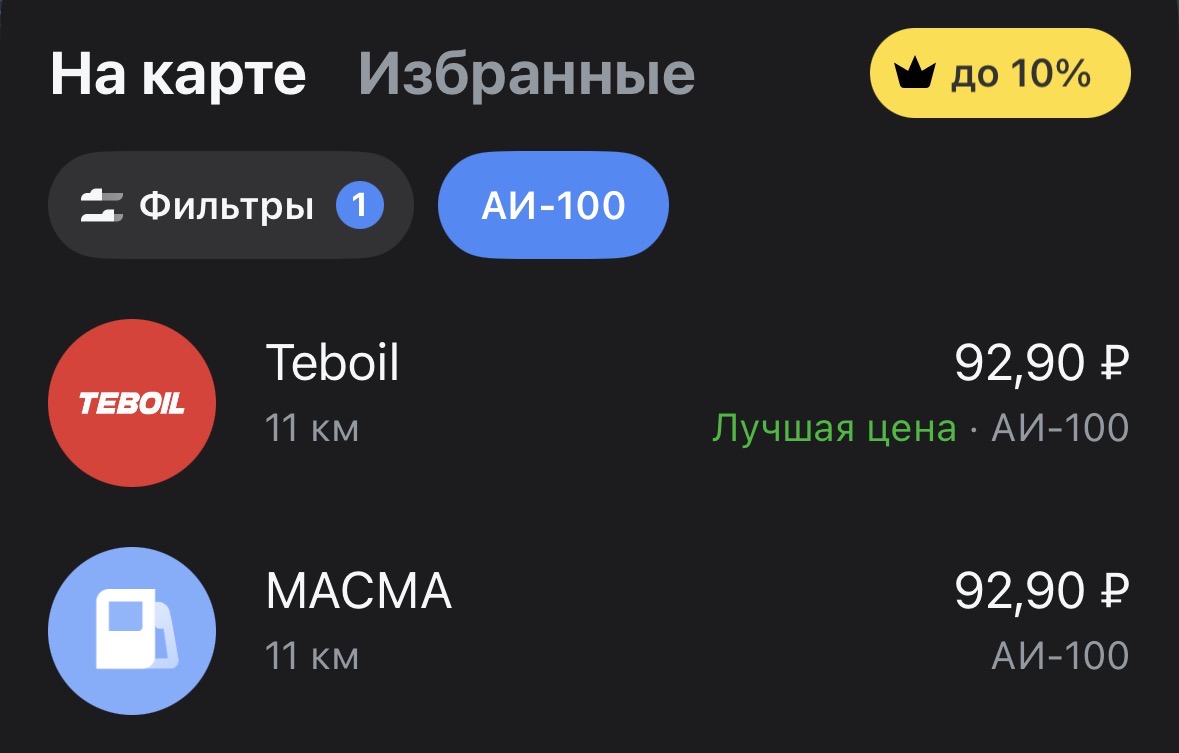The image size is (1179, 753).
Task: Open the Фильтры filter options
Action: (x=230, y=206)
